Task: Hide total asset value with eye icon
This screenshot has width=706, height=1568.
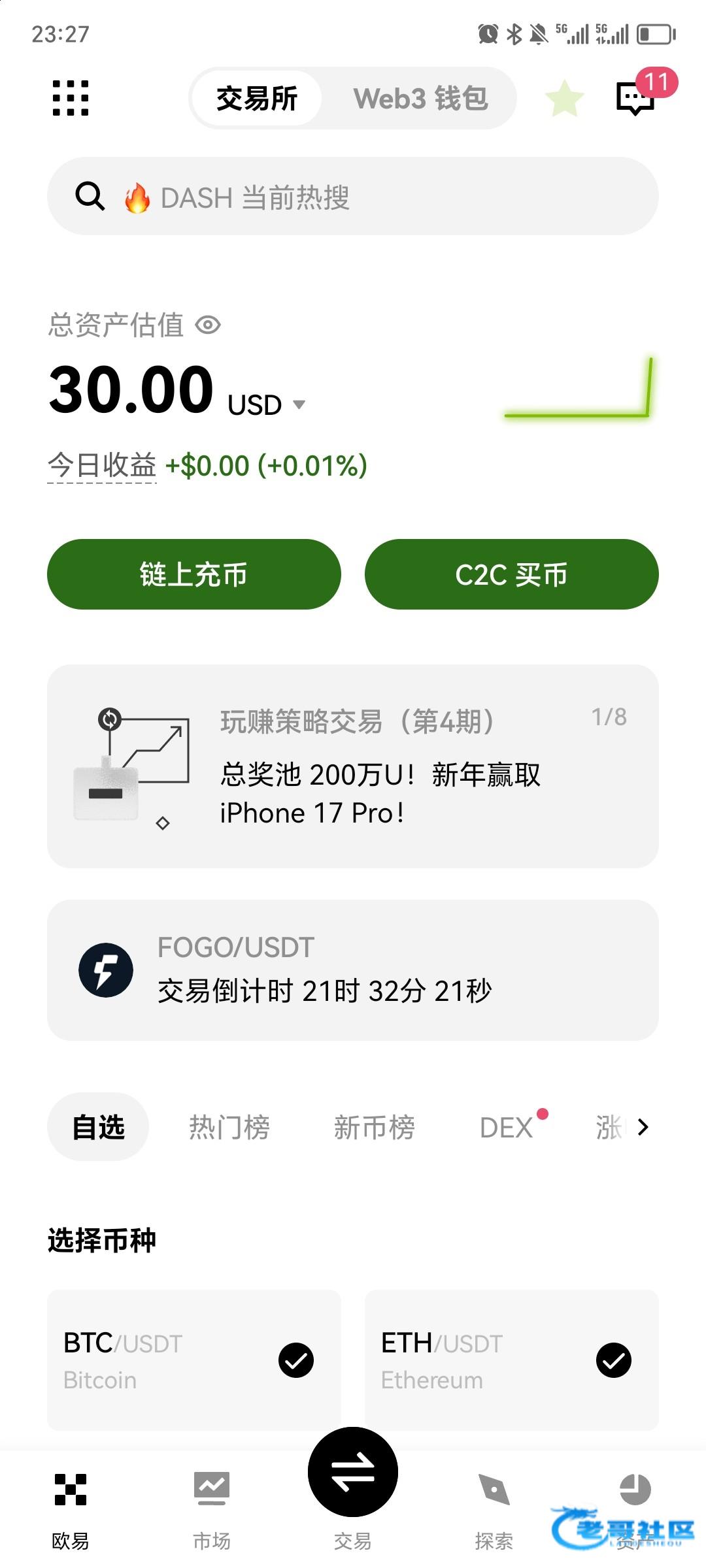Action: pyautogui.click(x=209, y=325)
